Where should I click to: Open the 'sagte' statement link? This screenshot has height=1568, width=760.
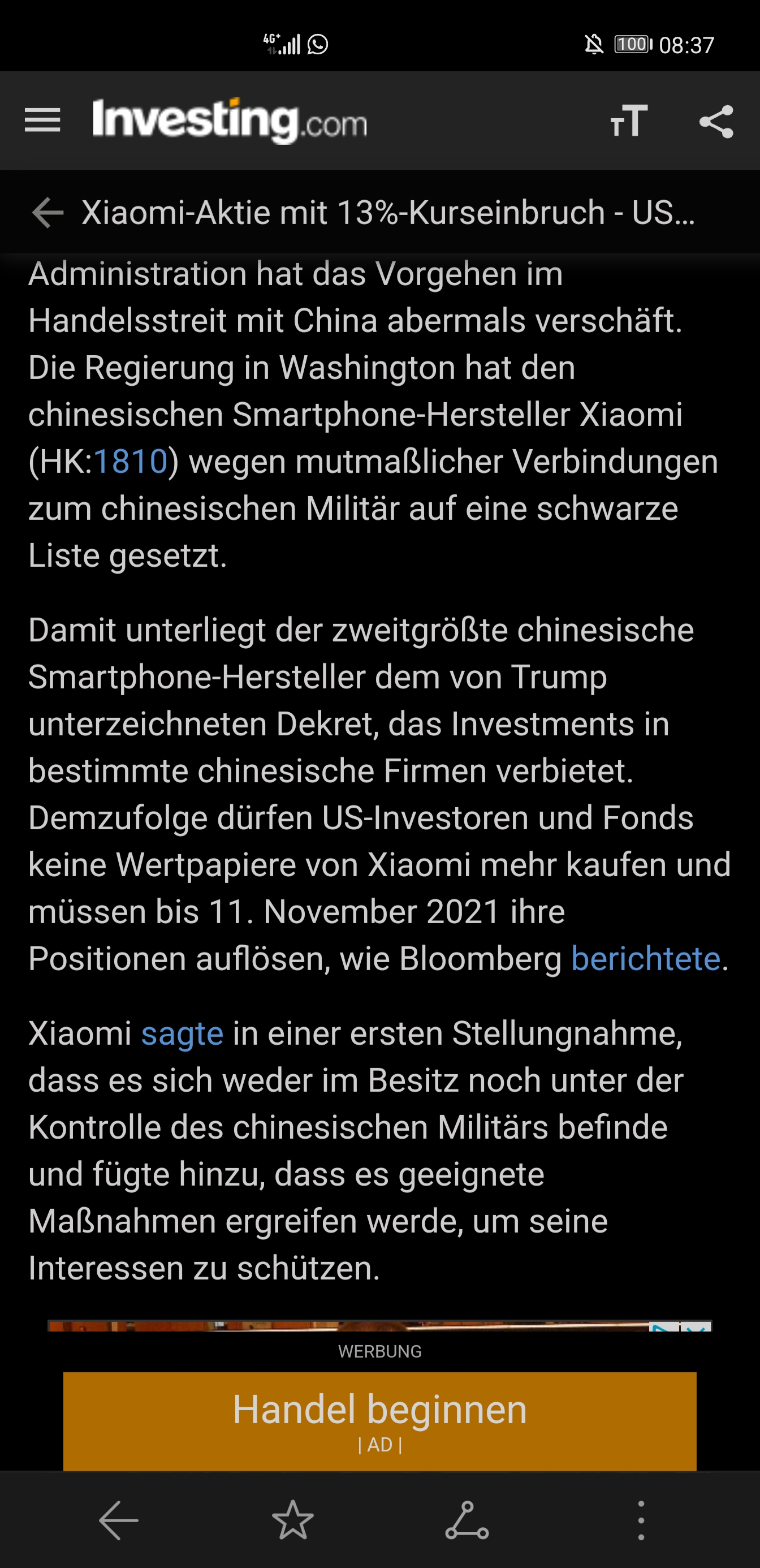(x=183, y=1033)
